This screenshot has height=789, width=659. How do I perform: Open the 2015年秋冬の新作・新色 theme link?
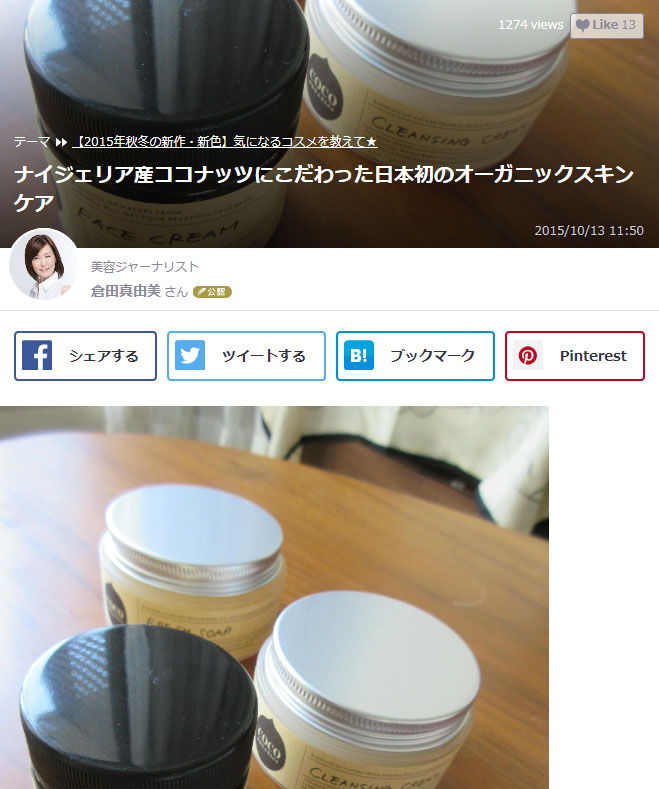[226, 141]
